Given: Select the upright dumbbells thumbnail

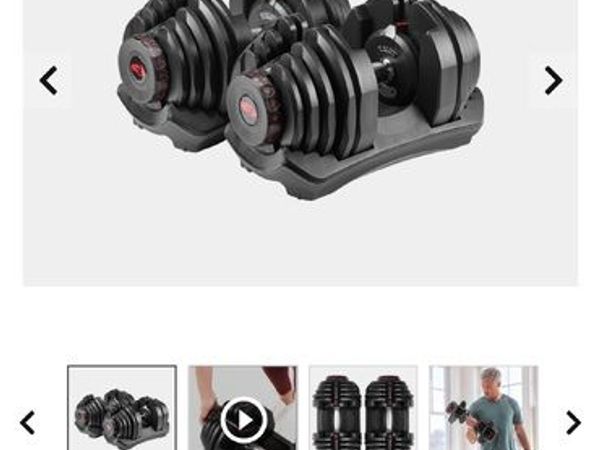Looking at the screenshot, I should pos(363,410).
